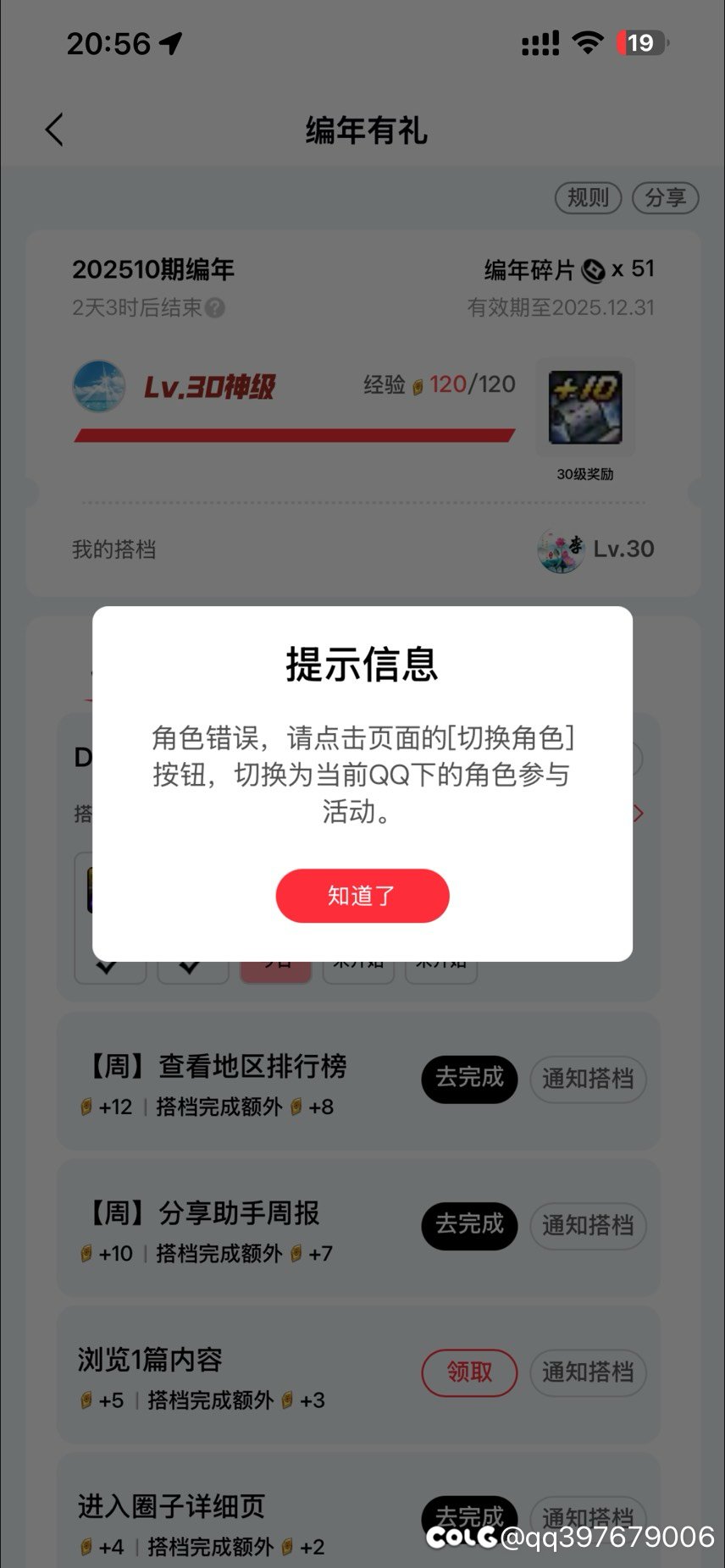Tap the +10 reward item icon under 30级奖励
Image resolution: width=725 pixels, height=1568 pixels.
(584, 407)
